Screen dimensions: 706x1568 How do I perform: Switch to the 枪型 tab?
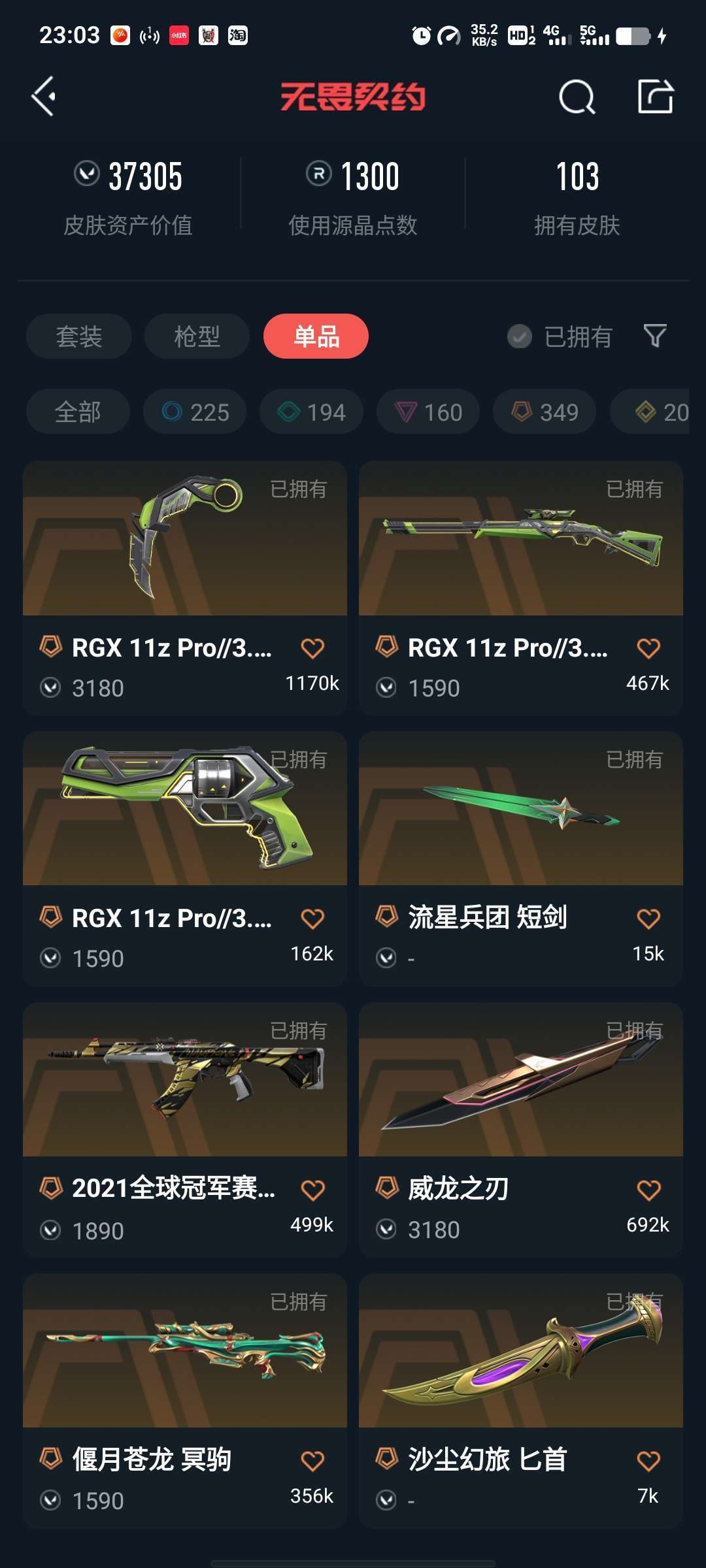(x=196, y=336)
